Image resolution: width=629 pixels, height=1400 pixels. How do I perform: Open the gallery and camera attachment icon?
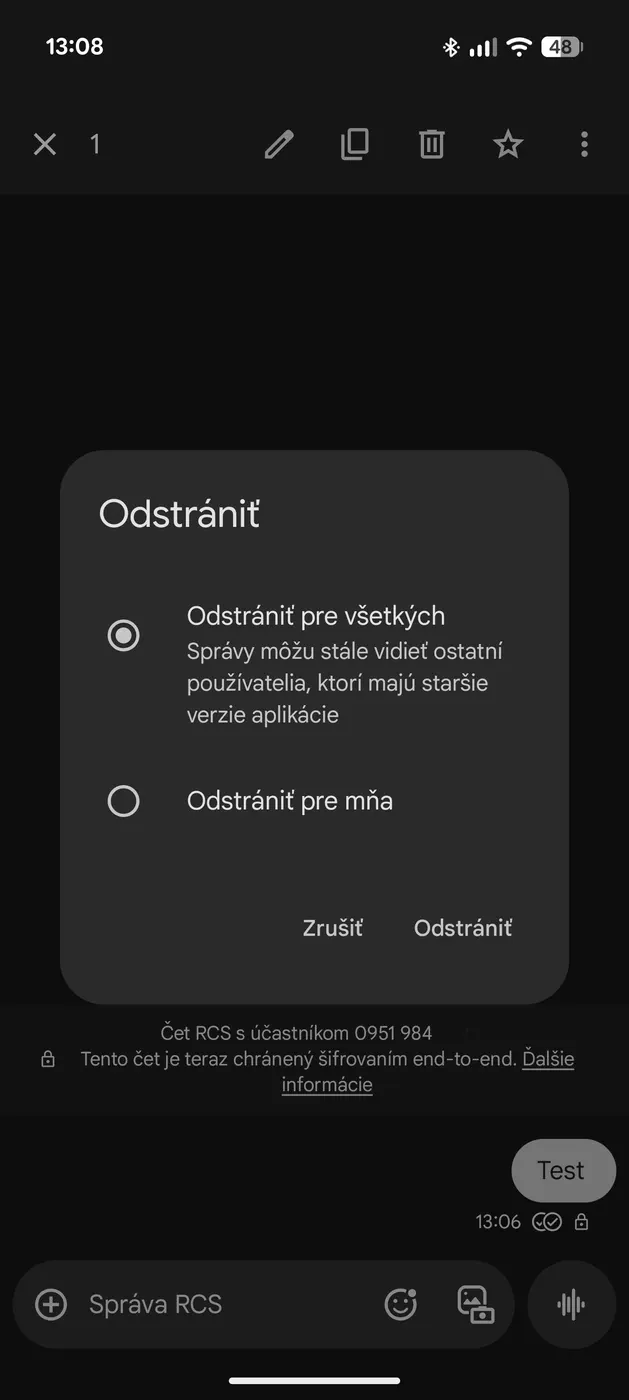point(476,1304)
